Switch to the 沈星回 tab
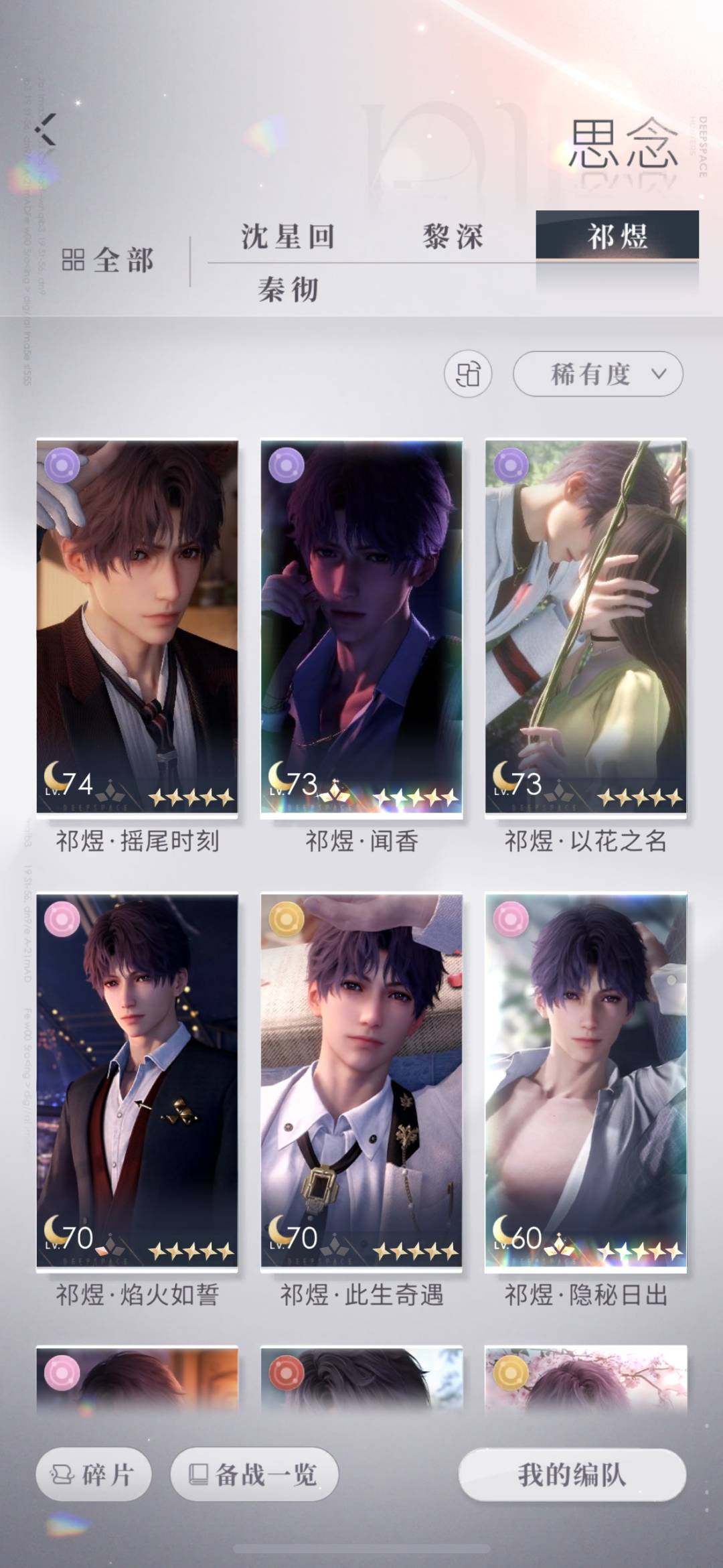723x1568 pixels. point(288,236)
